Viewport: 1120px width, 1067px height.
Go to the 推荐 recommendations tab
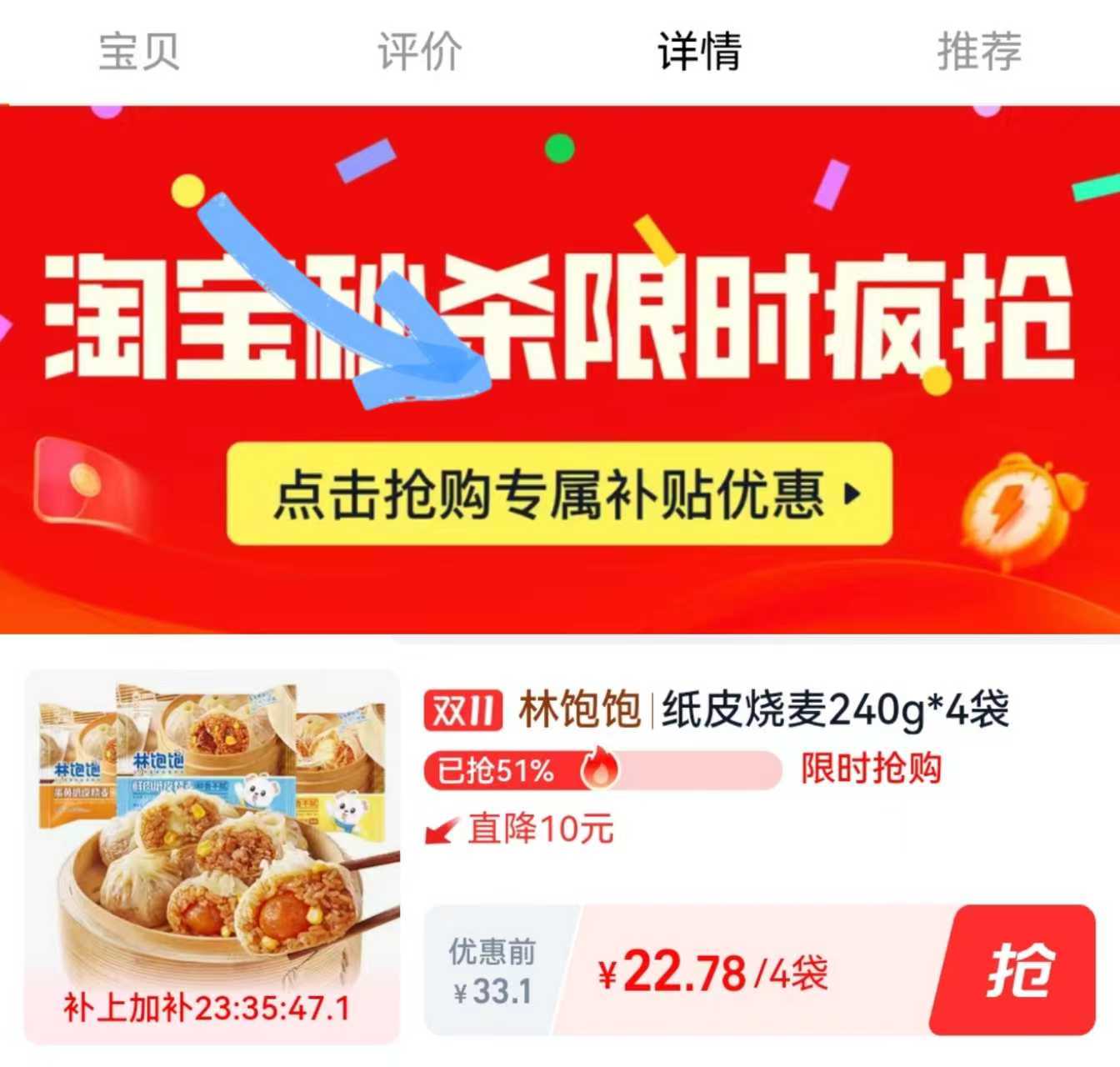coord(979,52)
